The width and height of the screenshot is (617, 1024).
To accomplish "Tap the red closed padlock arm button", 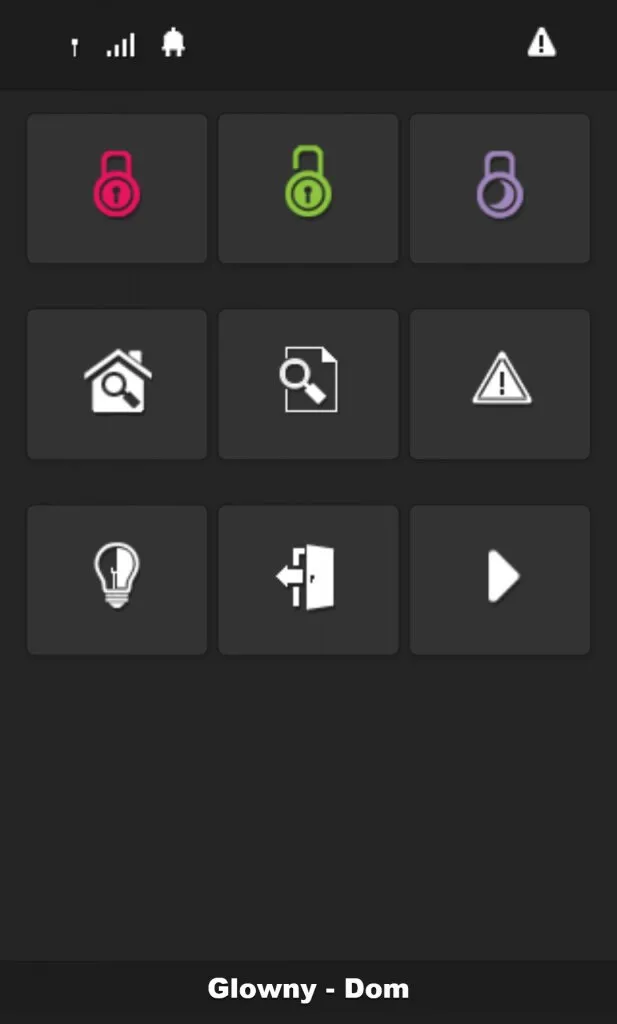I will click(x=117, y=189).
